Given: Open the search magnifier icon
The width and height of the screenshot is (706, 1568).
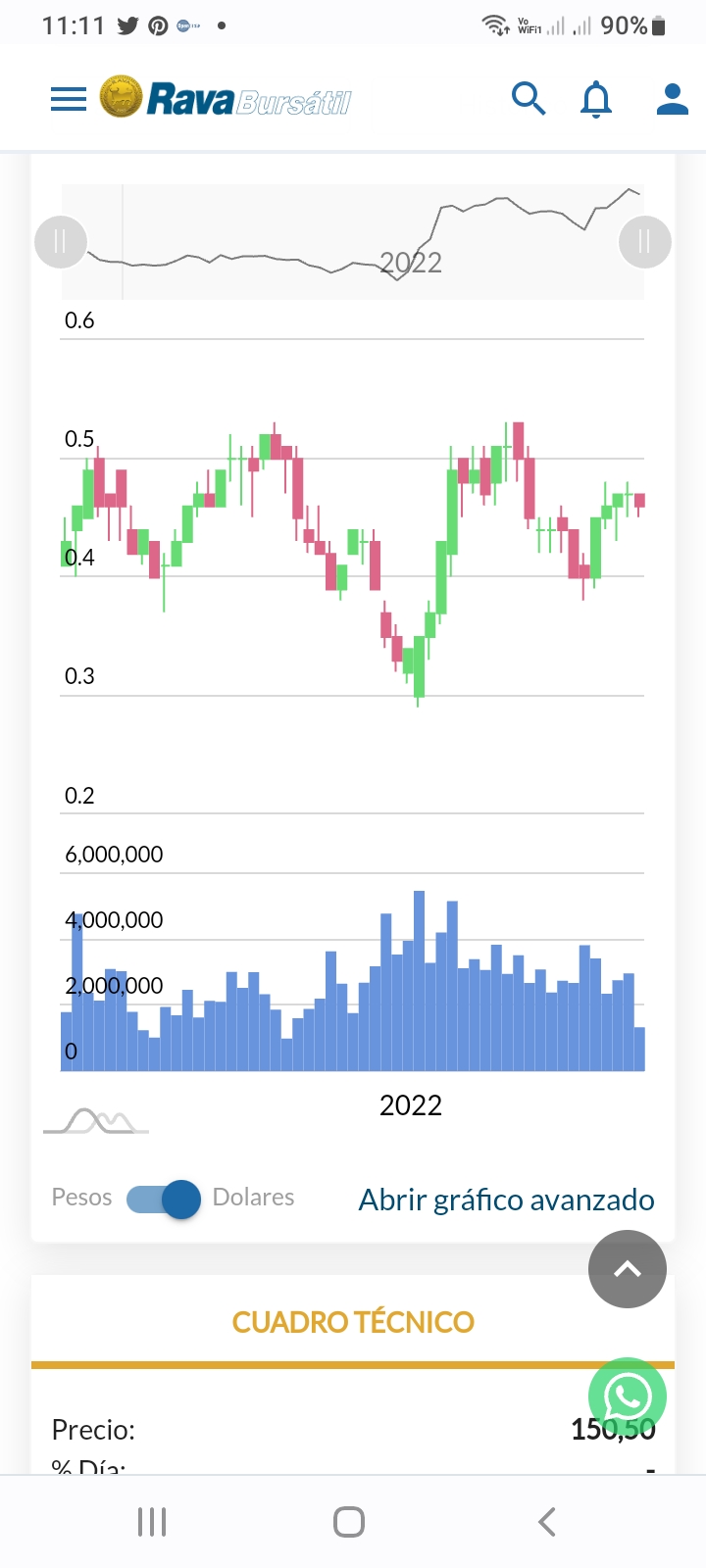Looking at the screenshot, I should click(529, 99).
